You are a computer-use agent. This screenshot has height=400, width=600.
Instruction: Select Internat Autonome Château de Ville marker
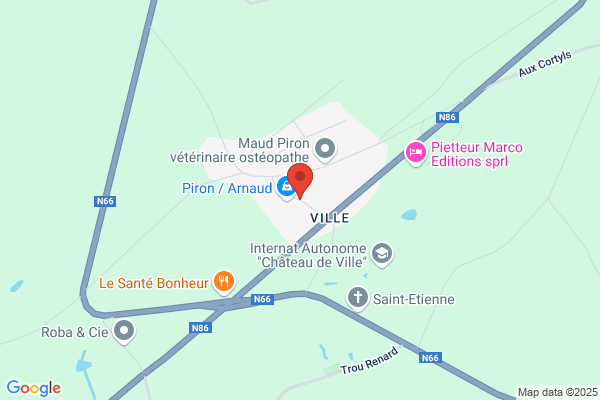[x=382, y=255]
